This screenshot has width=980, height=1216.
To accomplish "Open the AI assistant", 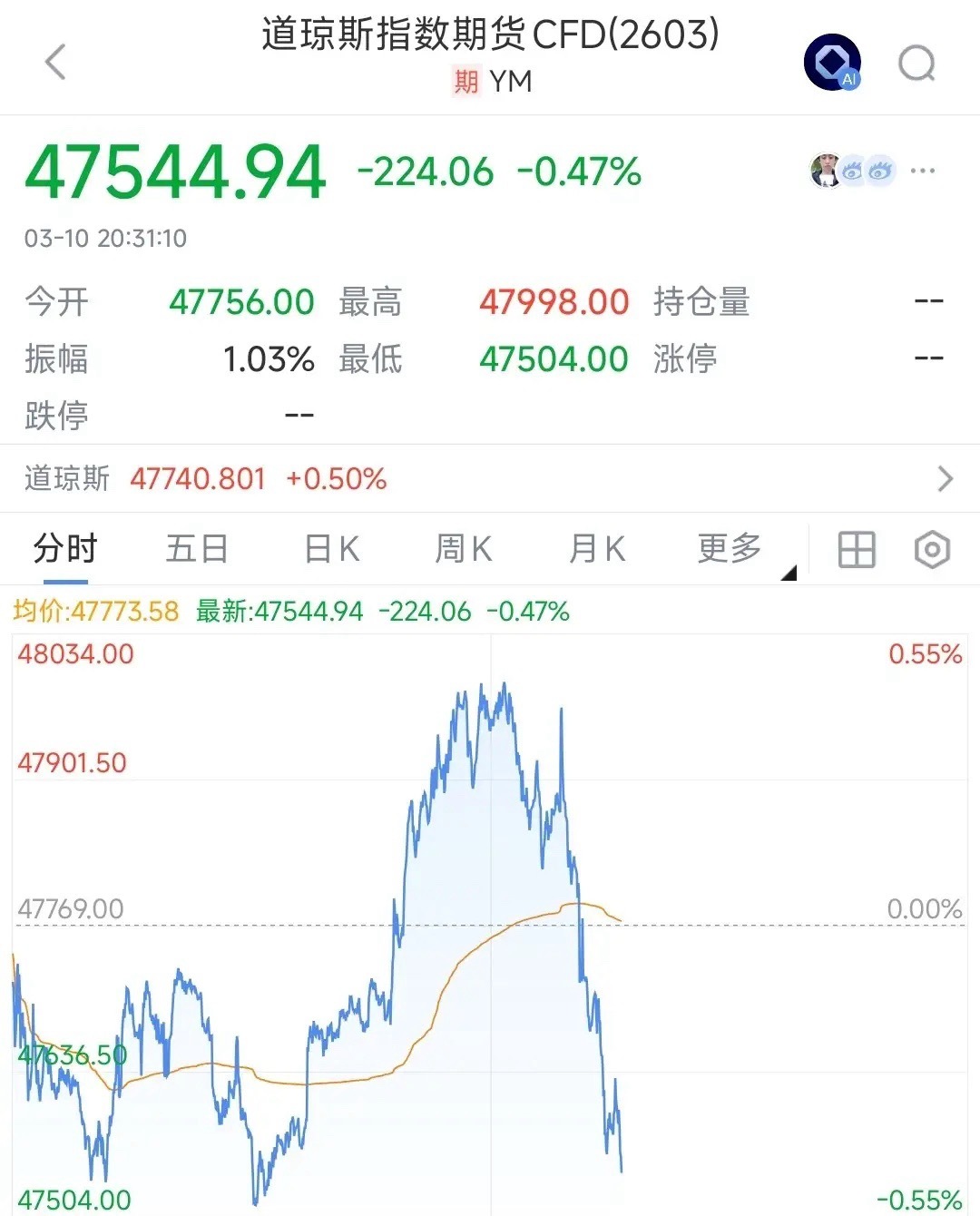I will pos(831,62).
